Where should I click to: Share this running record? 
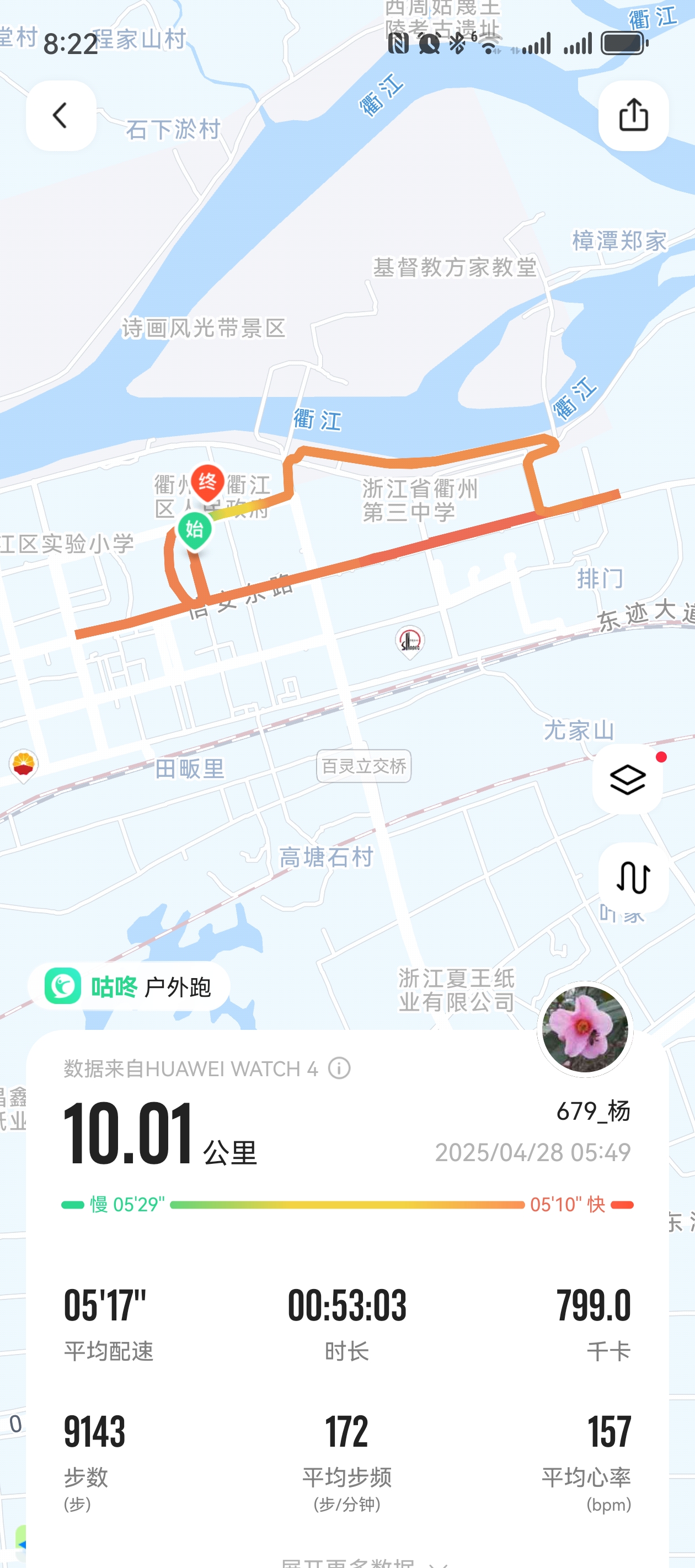[x=633, y=115]
